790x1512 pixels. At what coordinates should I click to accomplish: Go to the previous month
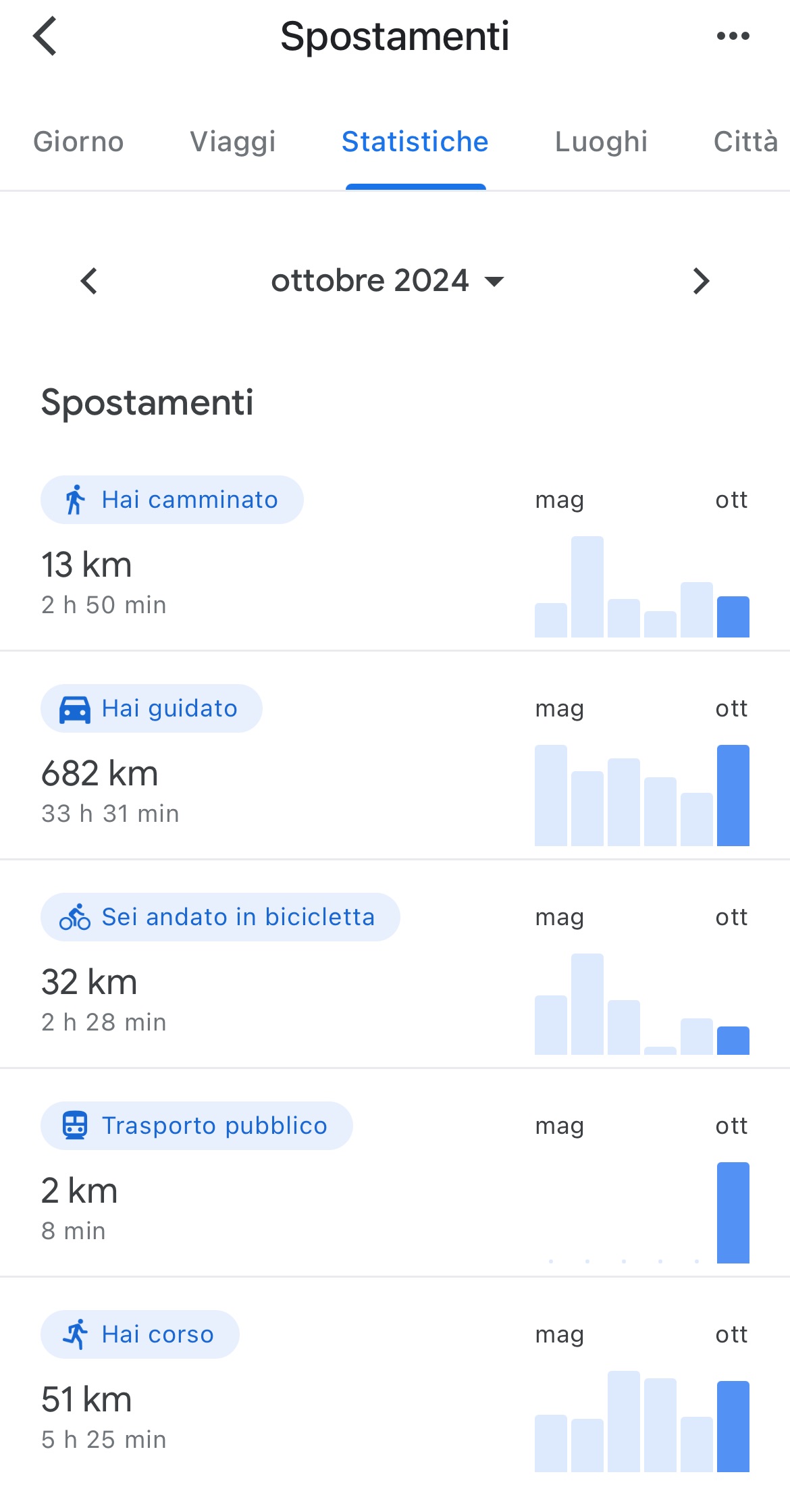tap(89, 281)
